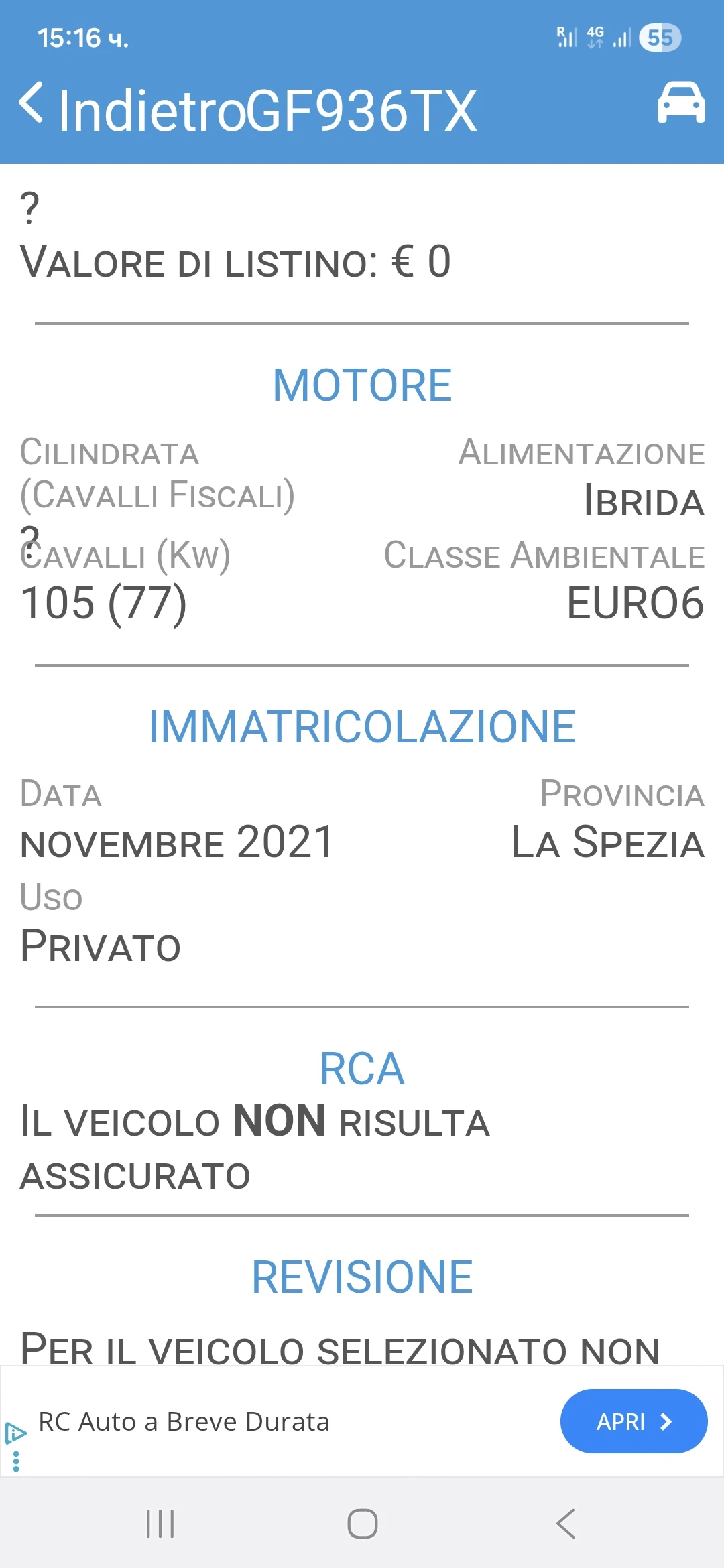Go back with the Indietro arrow
Viewport: 724px width, 1568px height.
pyautogui.click(x=32, y=104)
